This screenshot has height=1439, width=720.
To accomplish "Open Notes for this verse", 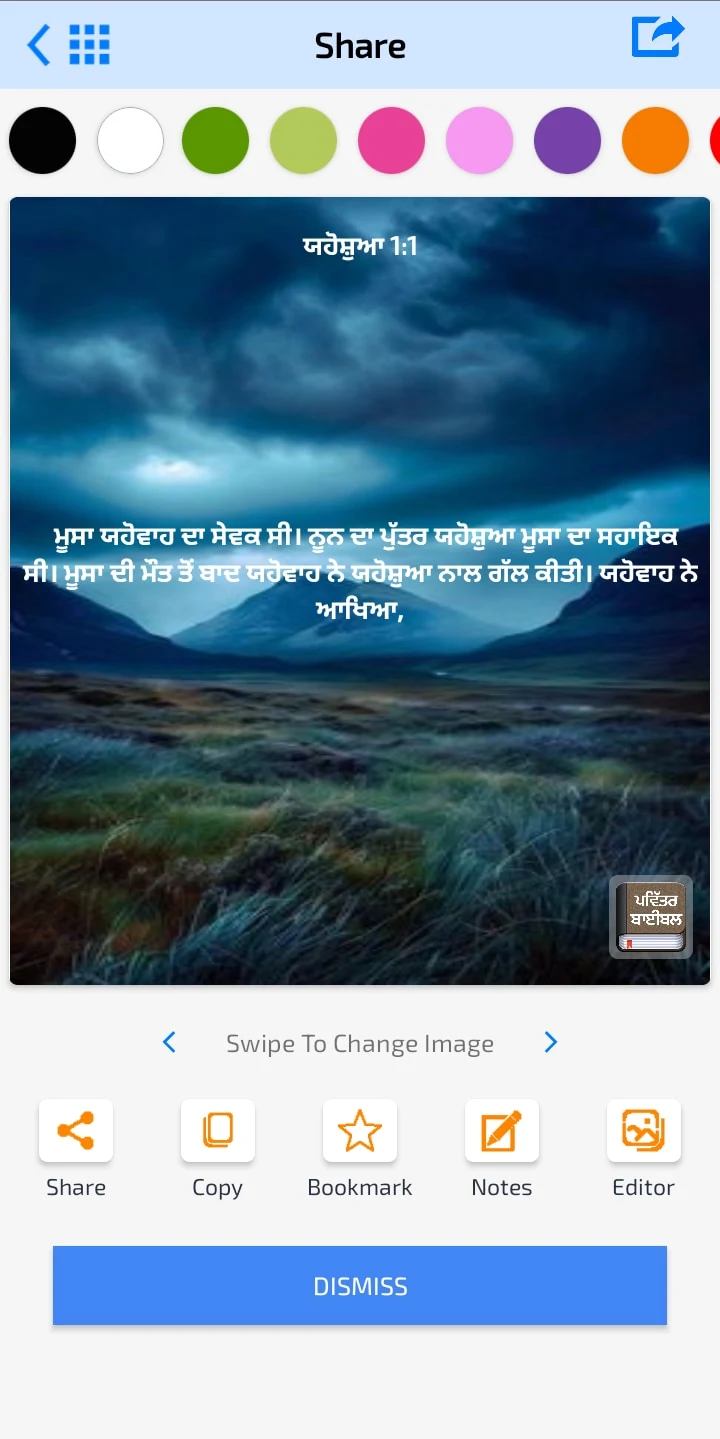I will click(x=502, y=1131).
